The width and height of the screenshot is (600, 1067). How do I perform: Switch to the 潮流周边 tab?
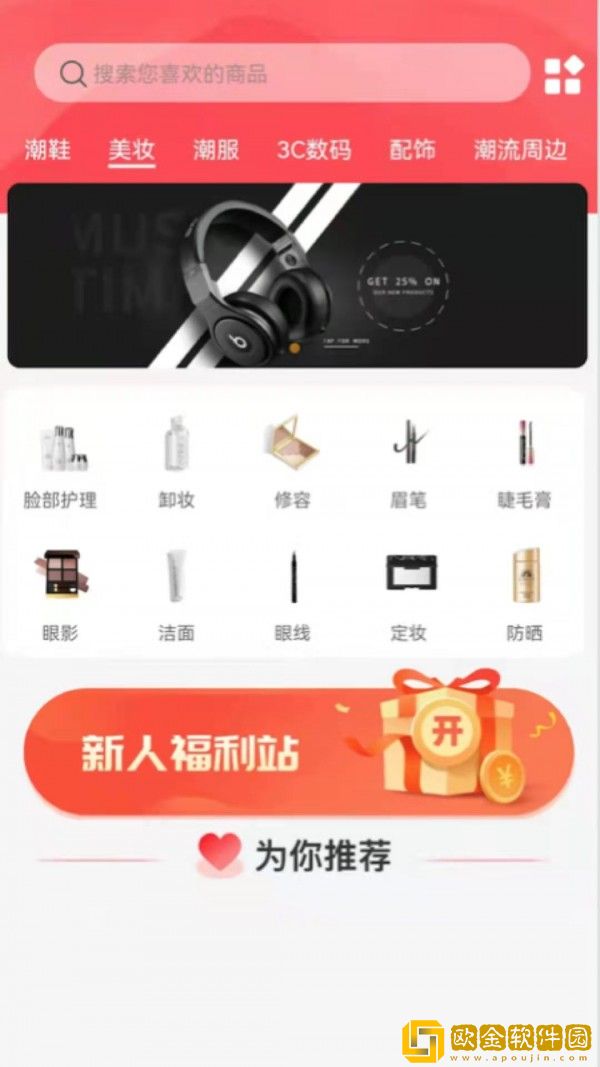coord(520,151)
